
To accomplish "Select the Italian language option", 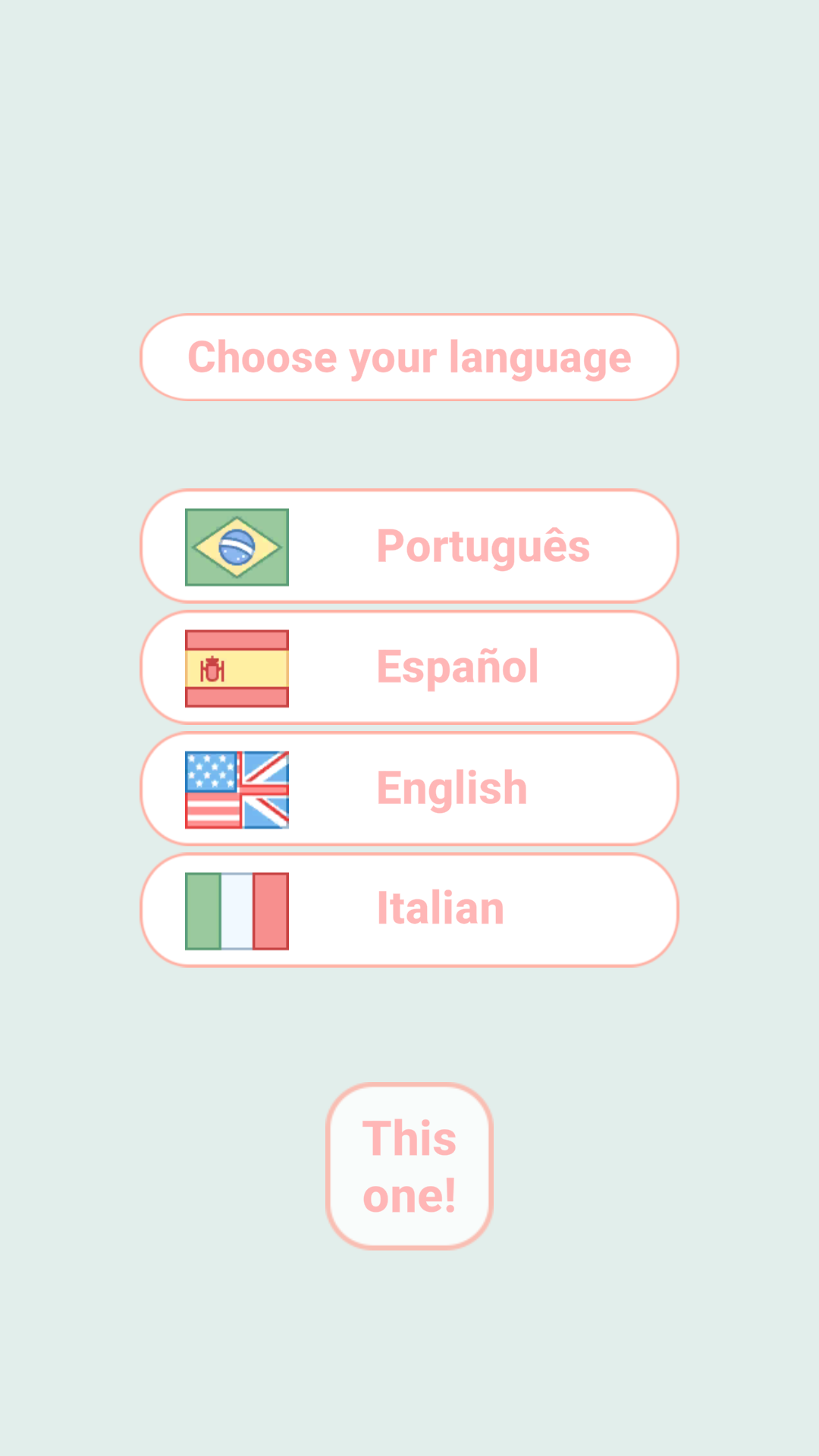I will click(x=409, y=910).
